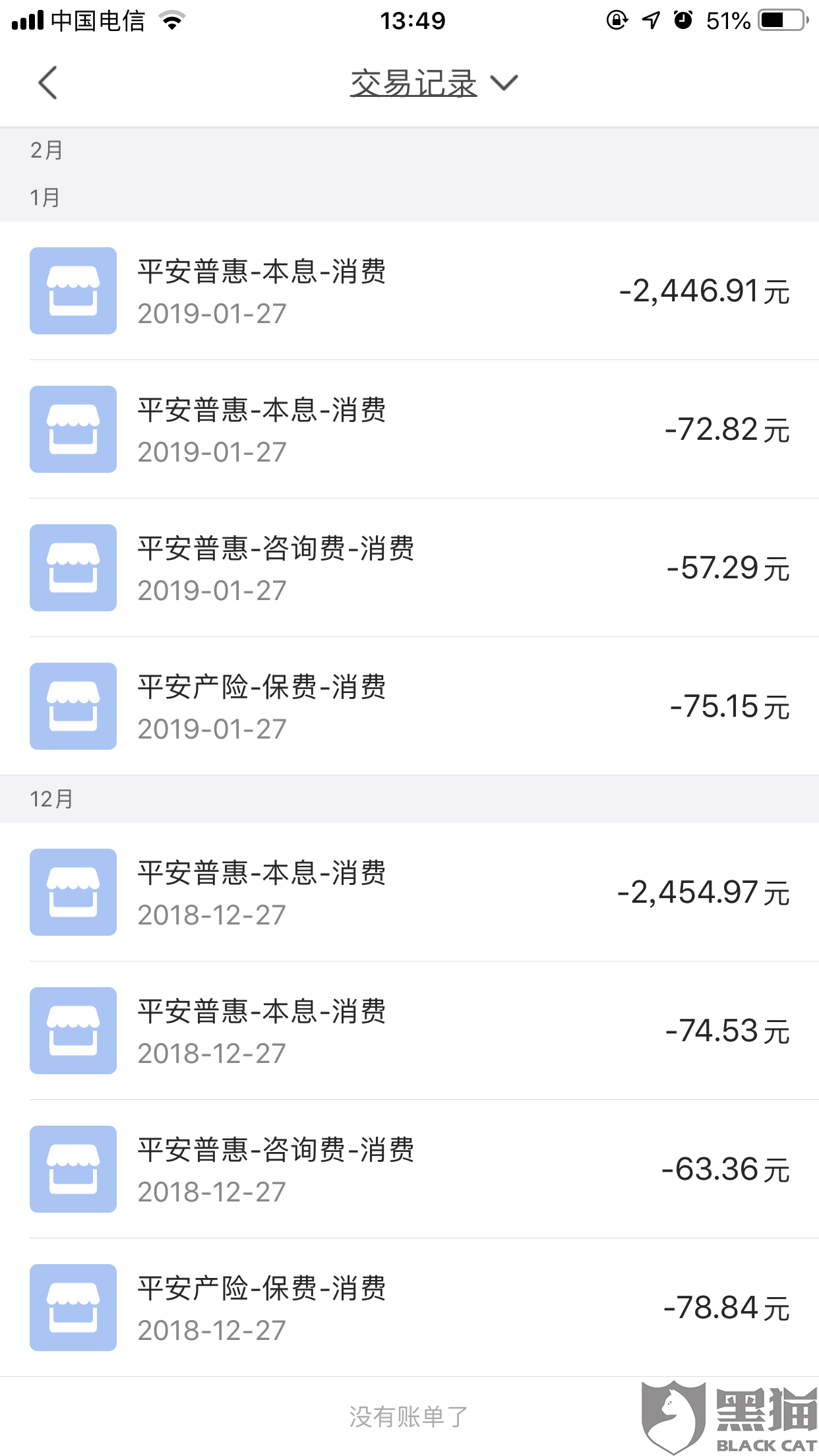Viewport: 819px width, 1456px height.
Task: Open the -57.29元 咨询费 transaction
Action: [x=409, y=568]
